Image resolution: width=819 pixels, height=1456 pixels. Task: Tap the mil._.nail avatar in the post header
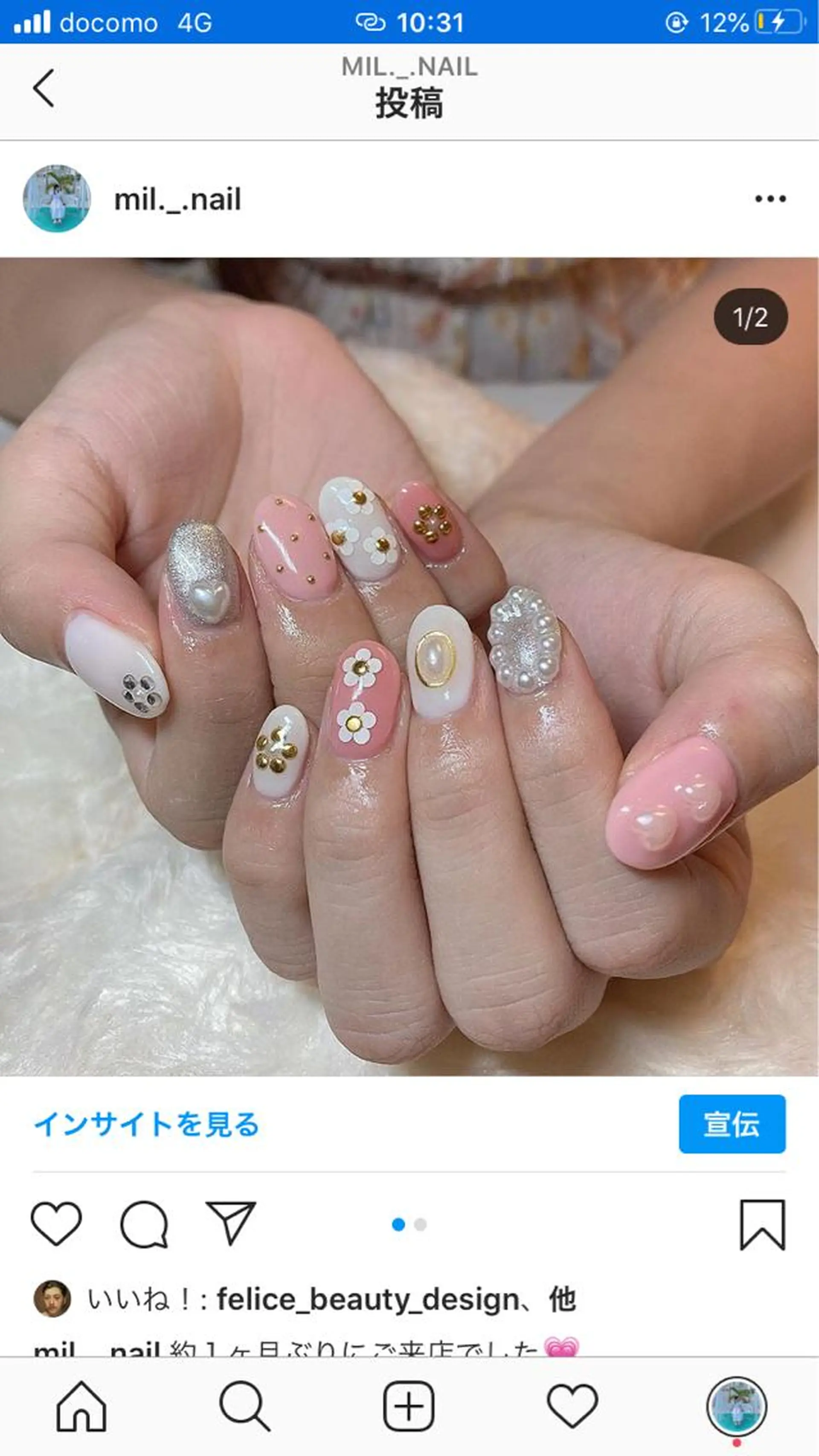57,198
